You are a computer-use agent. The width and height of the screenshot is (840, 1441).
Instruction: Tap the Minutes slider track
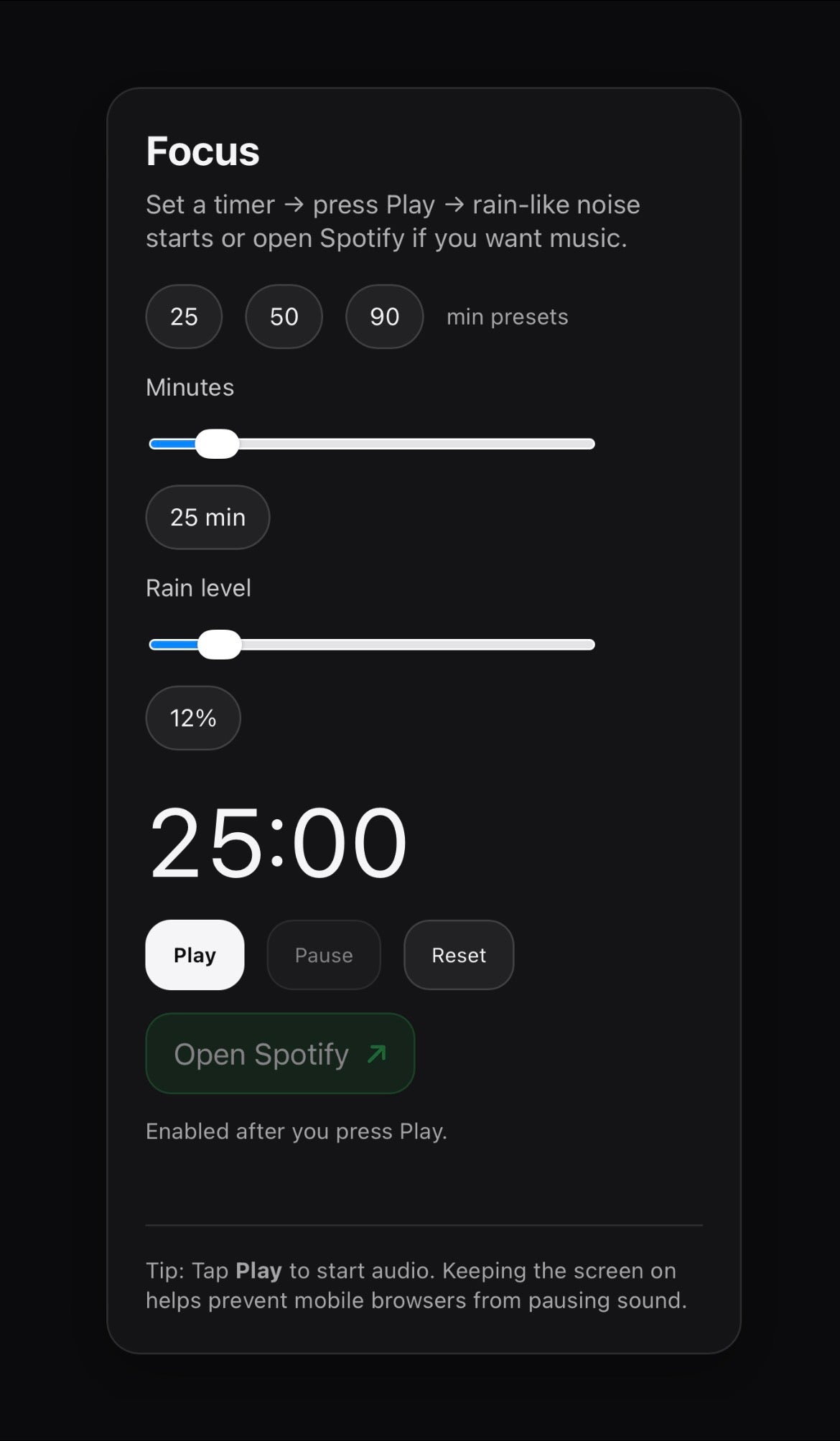(x=416, y=444)
